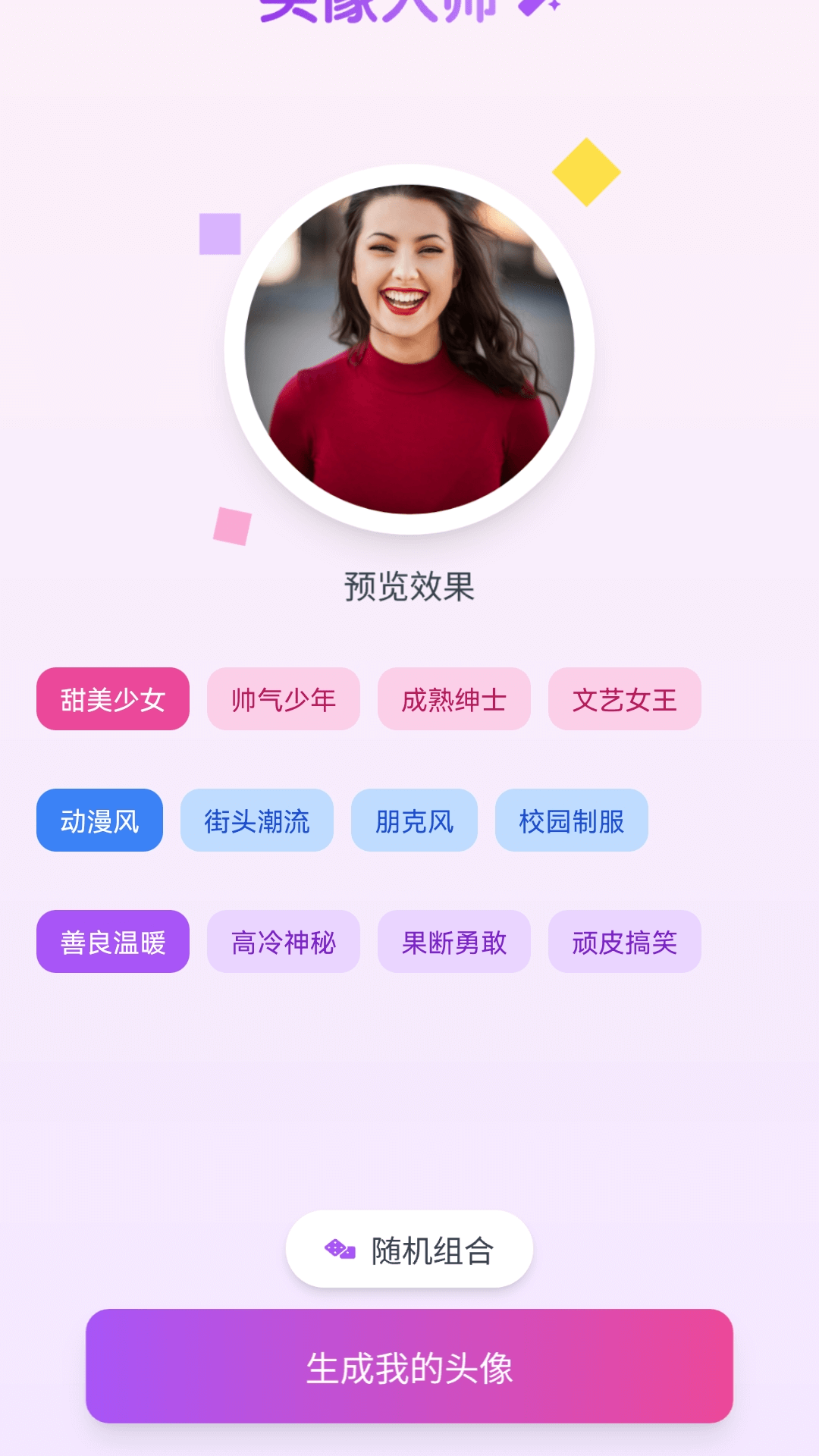Select the 善良温暖 personality tag
The image size is (819, 1456).
(x=112, y=942)
